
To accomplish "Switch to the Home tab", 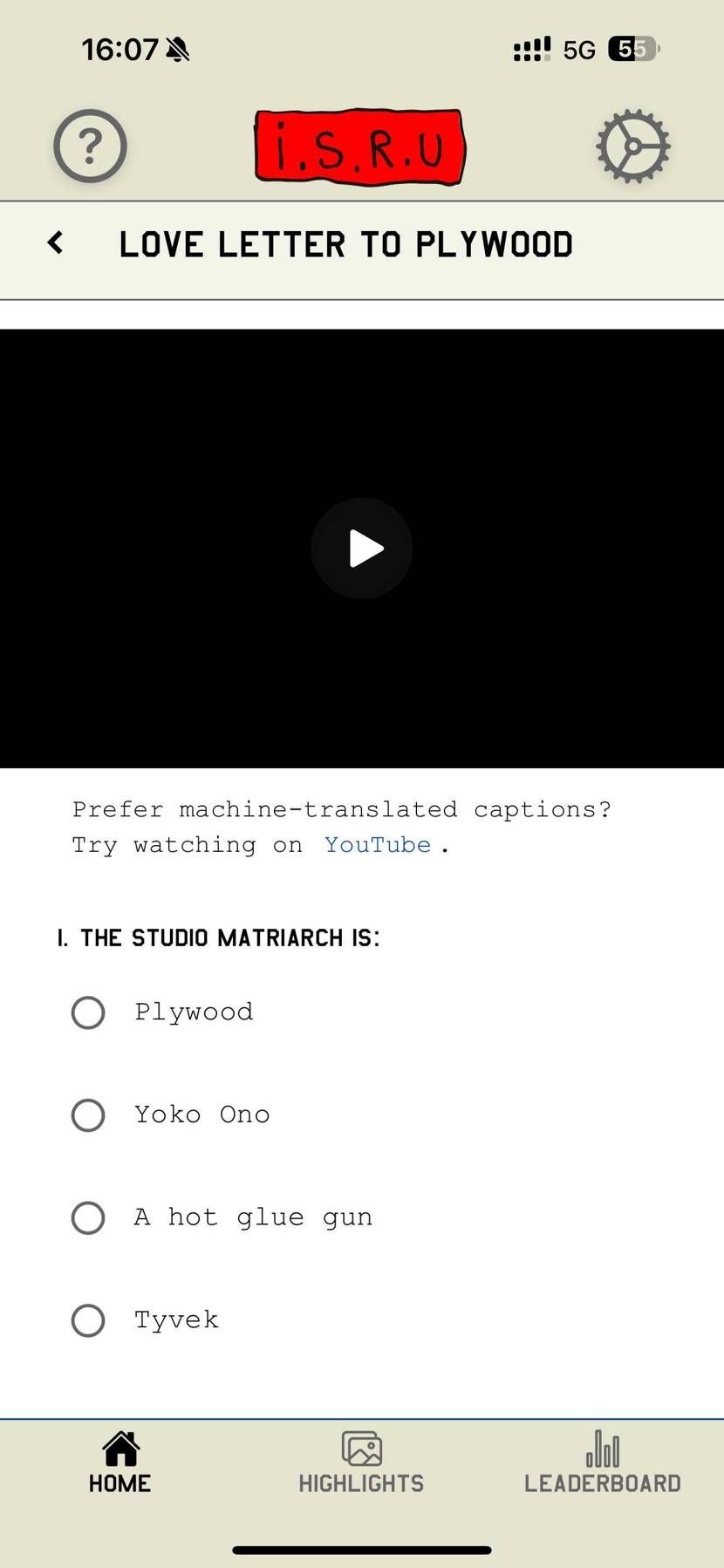I will (x=120, y=1463).
